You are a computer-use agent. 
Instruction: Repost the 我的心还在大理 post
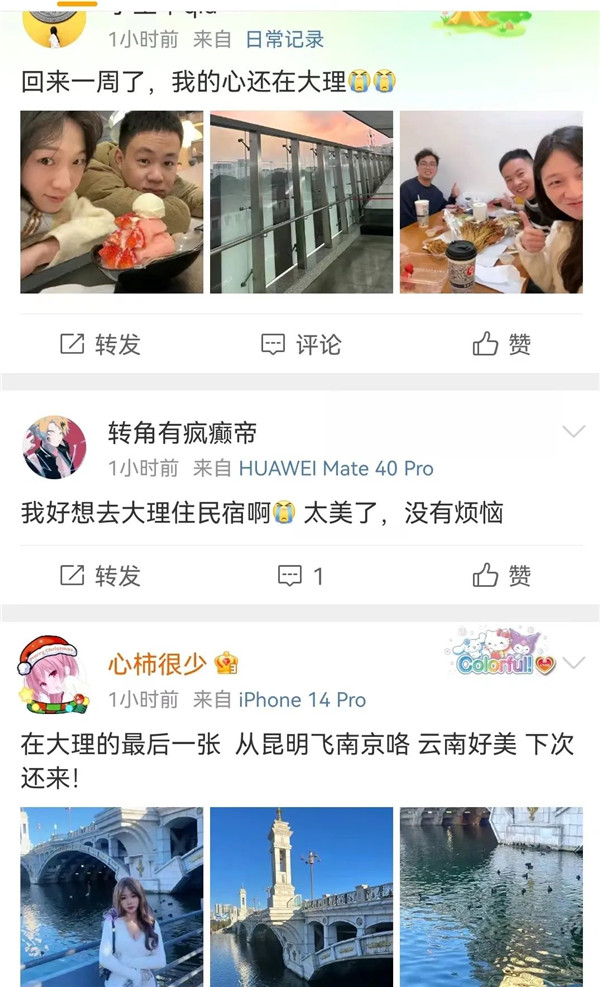(x=100, y=345)
